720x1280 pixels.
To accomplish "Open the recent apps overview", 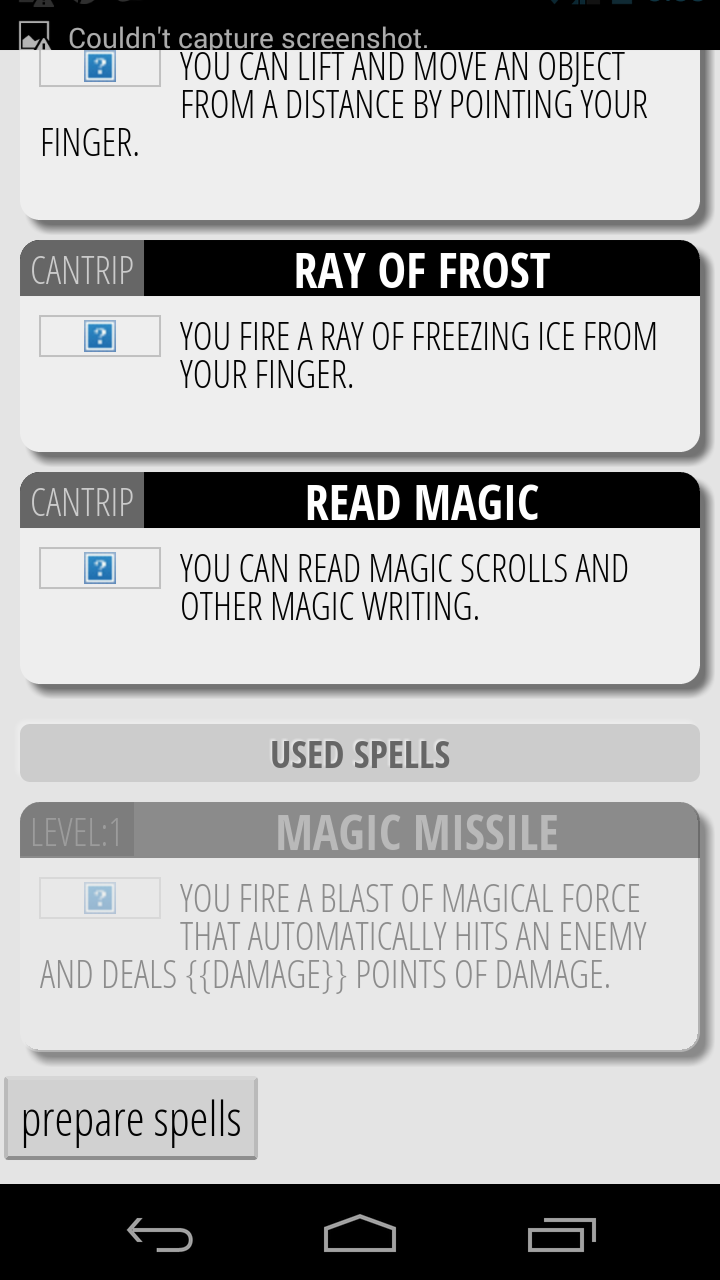I will click(x=561, y=1234).
